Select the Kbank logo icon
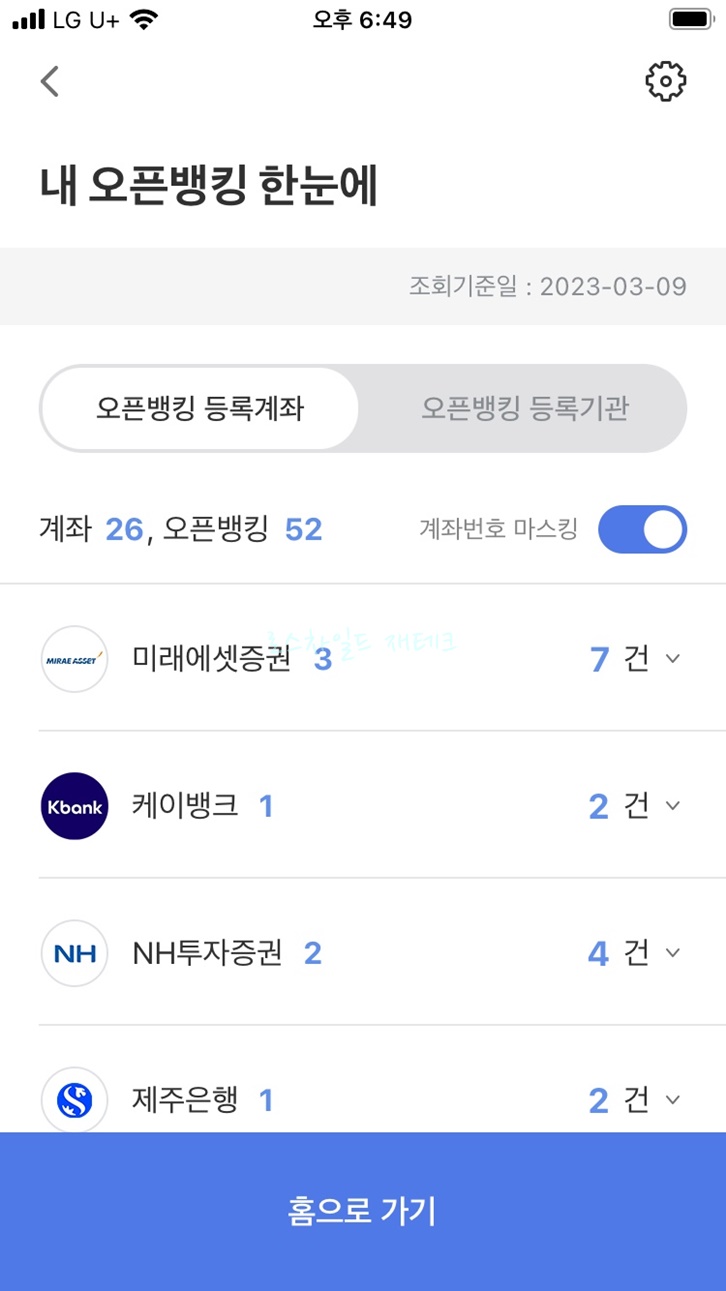Screen dimensions: 726x1291 point(73,806)
